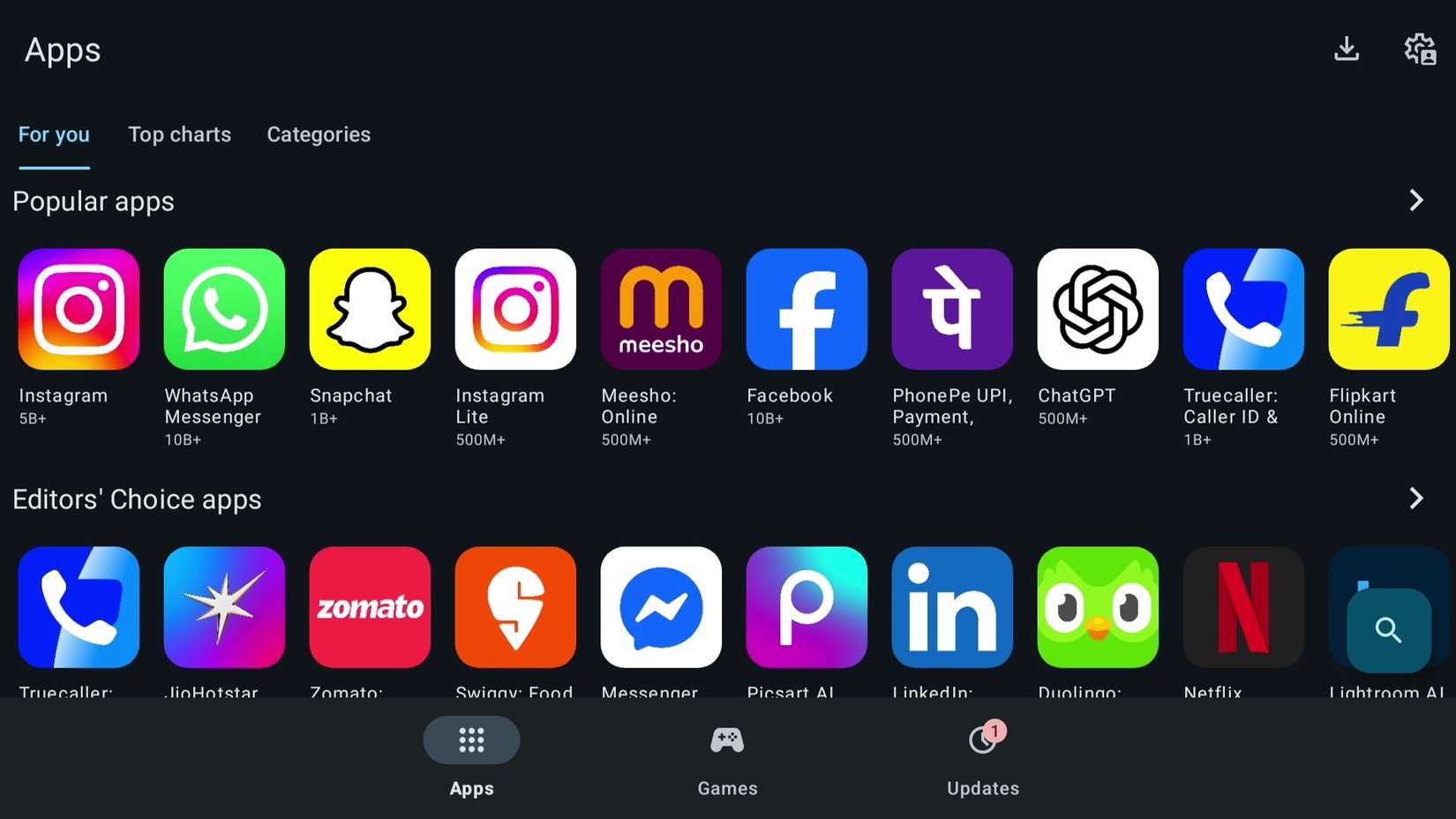
Task: Open the Instagram app listing
Action: coord(79,309)
